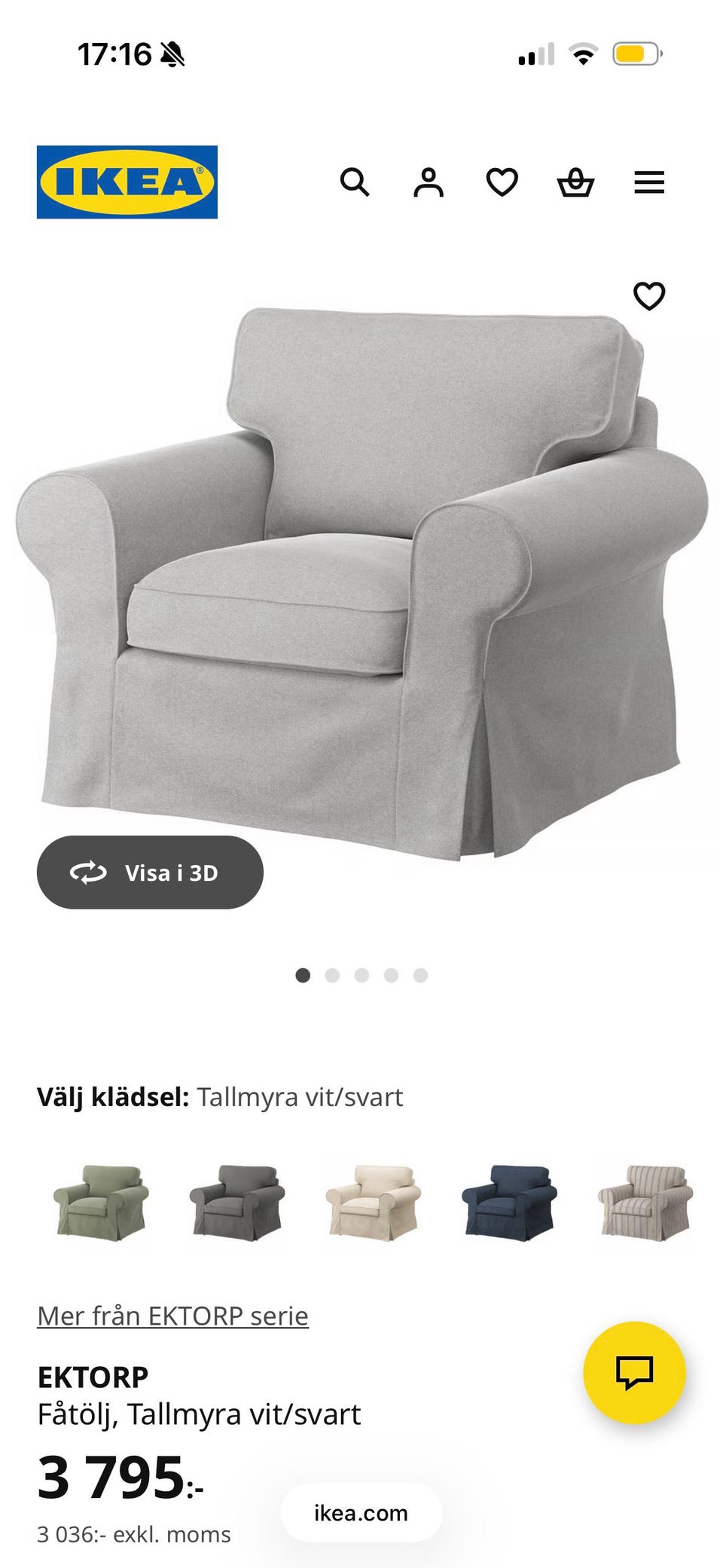Jump to the second image carousel dot
The height and width of the screenshot is (1568, 723).
332,974
